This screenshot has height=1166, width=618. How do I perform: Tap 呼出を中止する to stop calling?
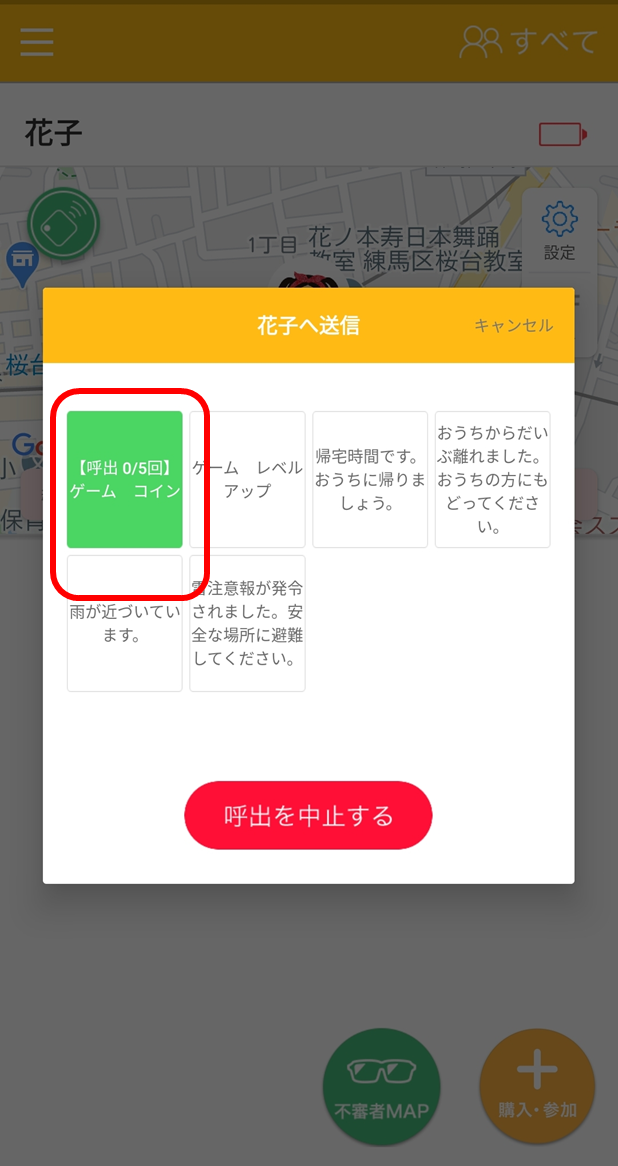click(x=308, y=815)
